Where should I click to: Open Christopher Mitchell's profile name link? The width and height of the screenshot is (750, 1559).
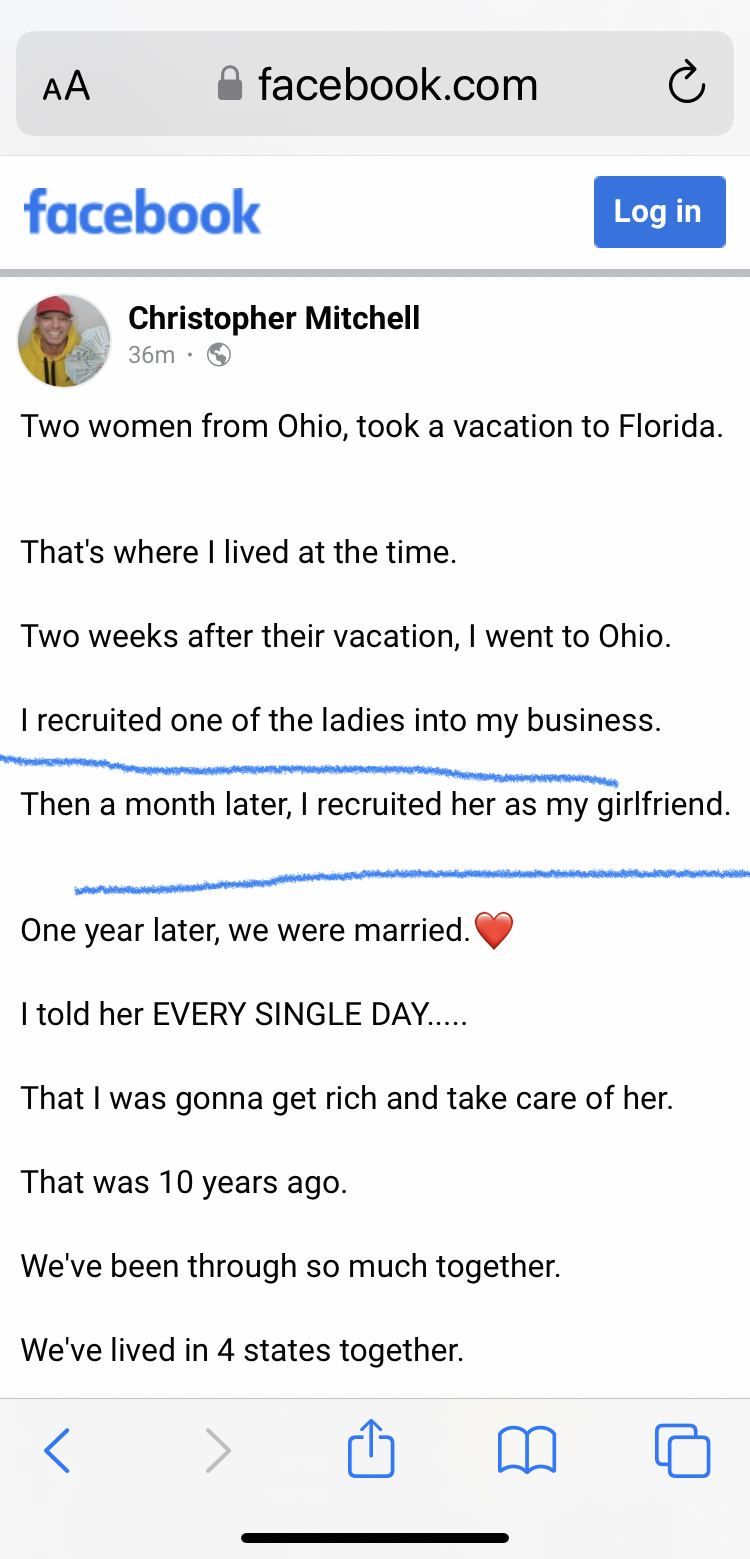pos(274,318)
